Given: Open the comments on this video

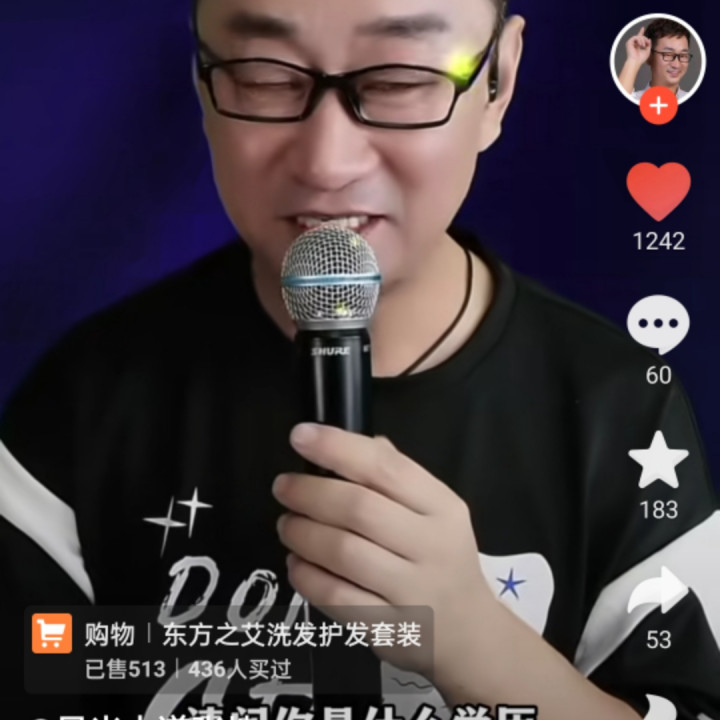Looking at the screenshot, I should click(658, 325).
